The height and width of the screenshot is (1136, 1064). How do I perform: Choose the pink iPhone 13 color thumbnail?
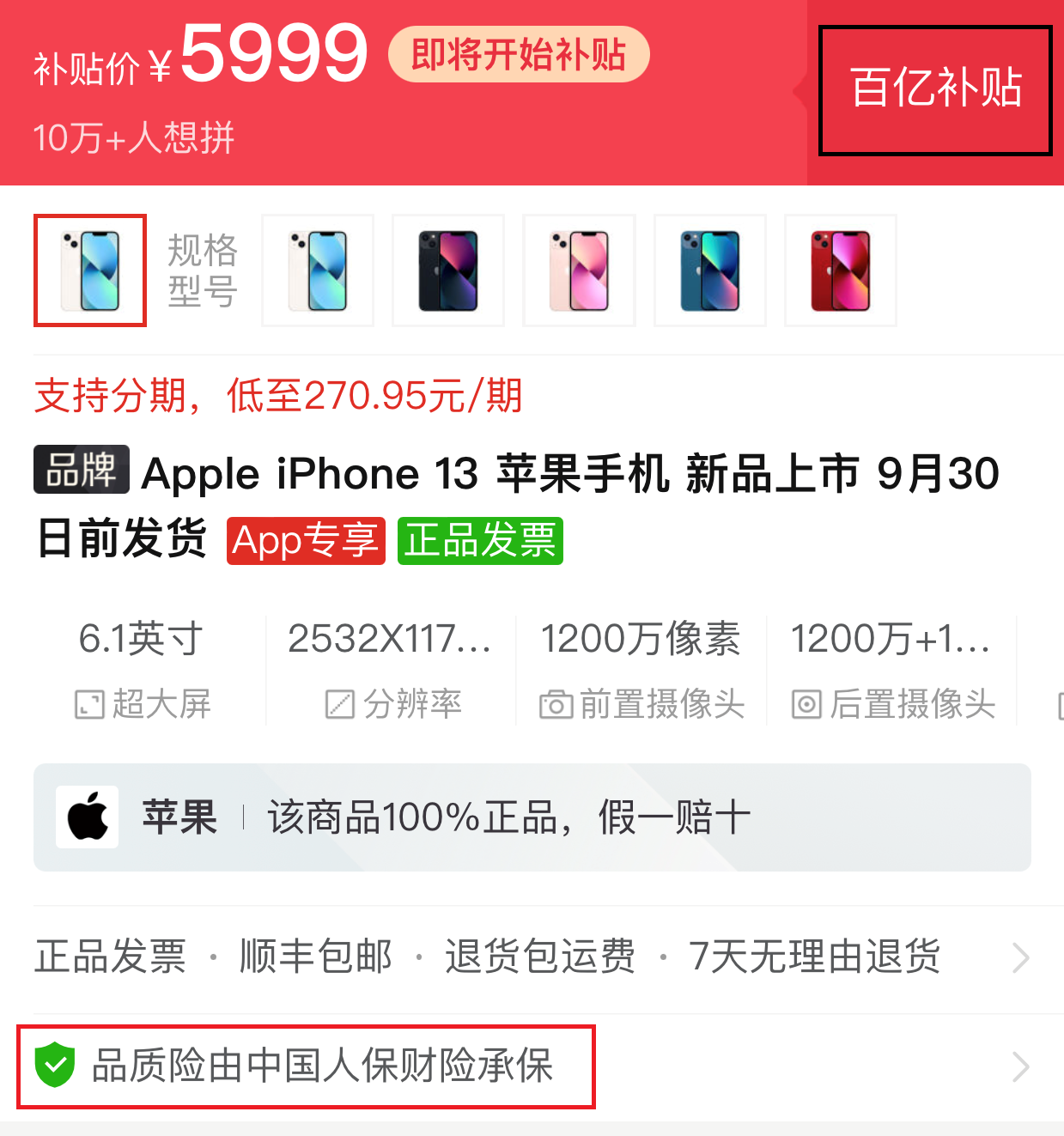(x=579, y=270)
